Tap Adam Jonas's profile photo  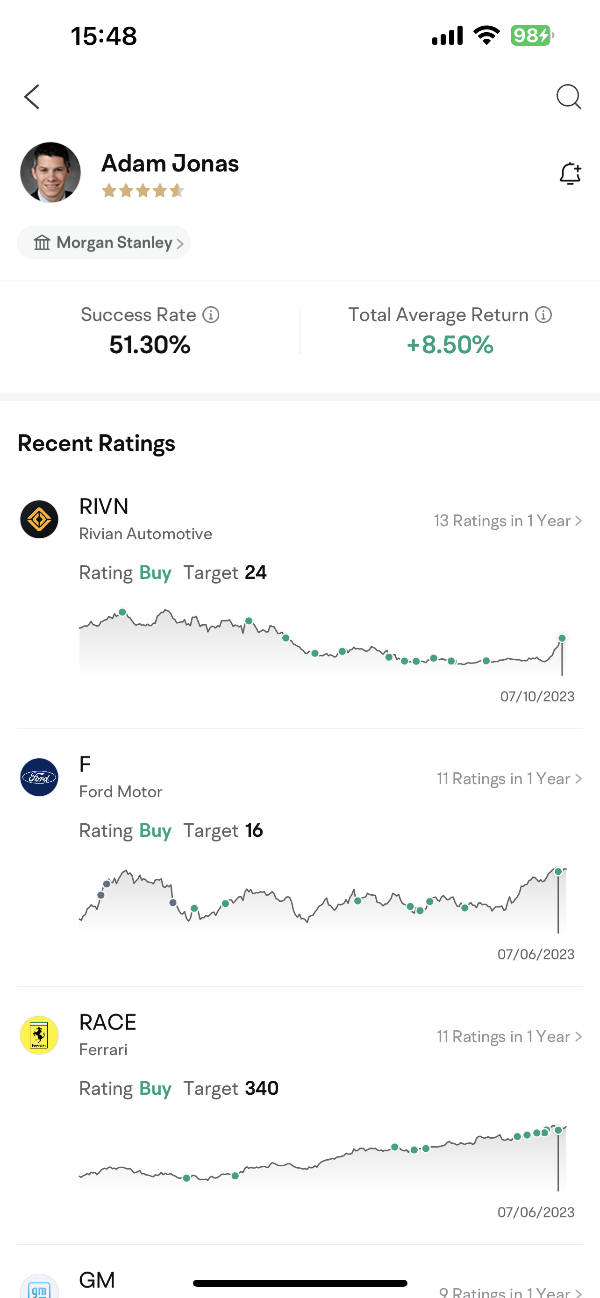pyautogui.click(x=50, y=172)
